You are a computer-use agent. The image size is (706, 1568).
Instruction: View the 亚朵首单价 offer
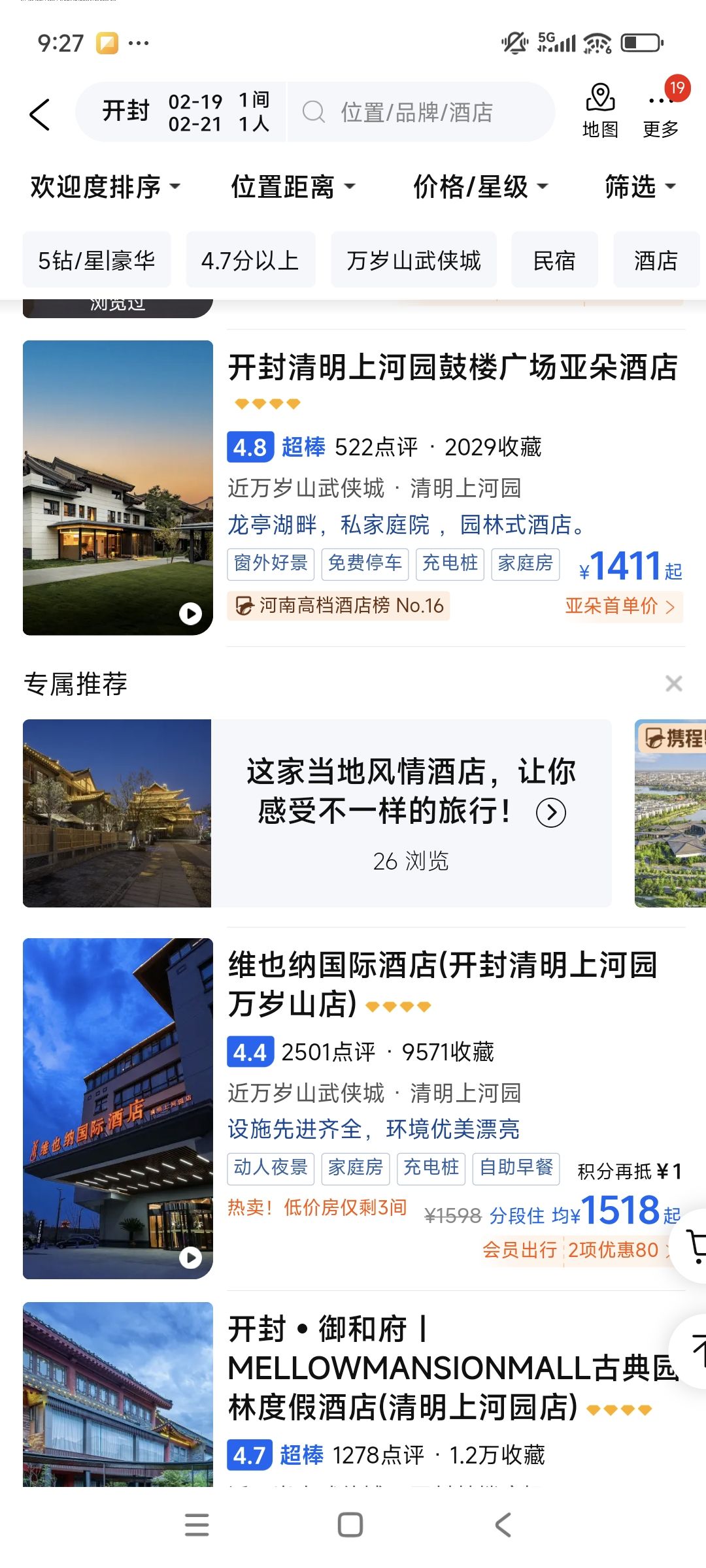(x=618, y=606)
